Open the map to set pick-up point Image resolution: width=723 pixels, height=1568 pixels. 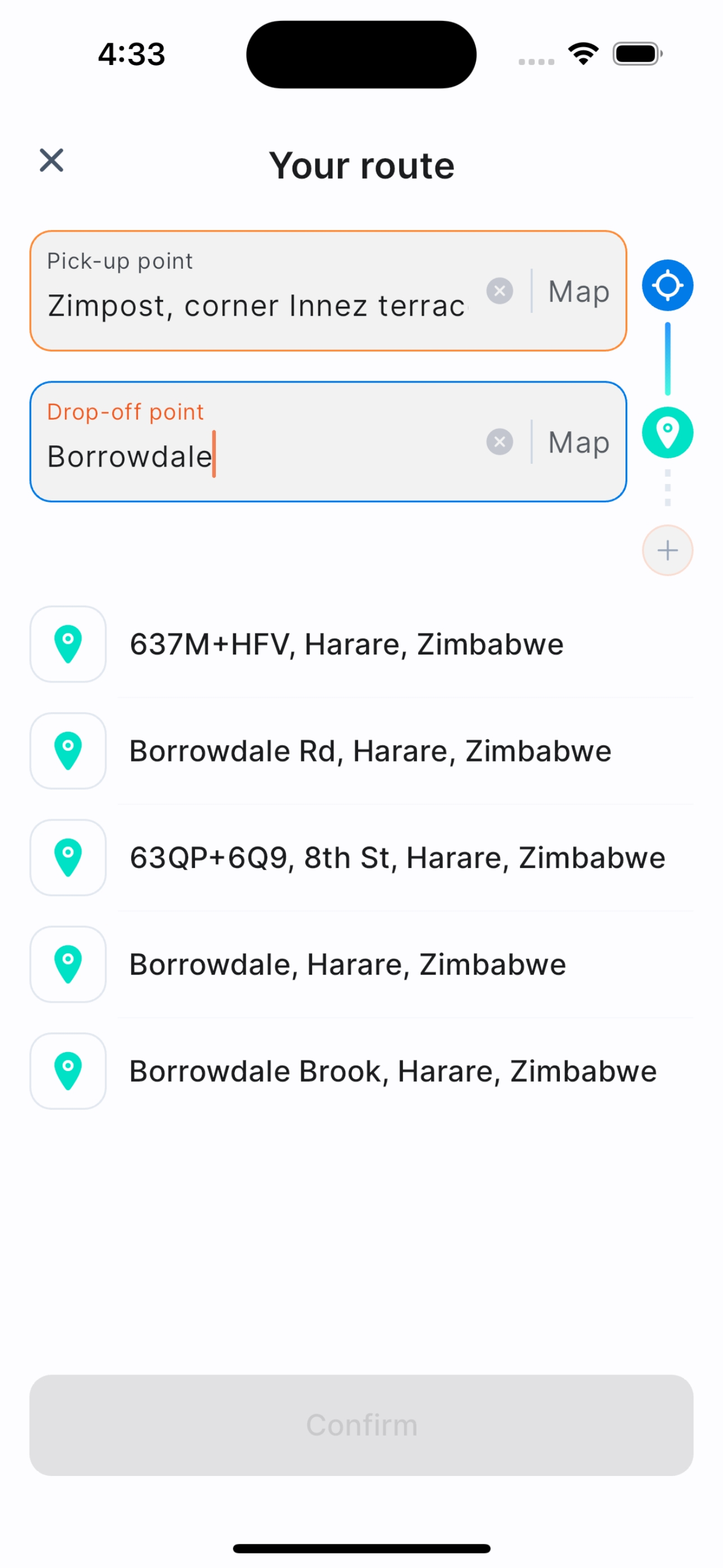pyautogui.click(x=577, y=291)
